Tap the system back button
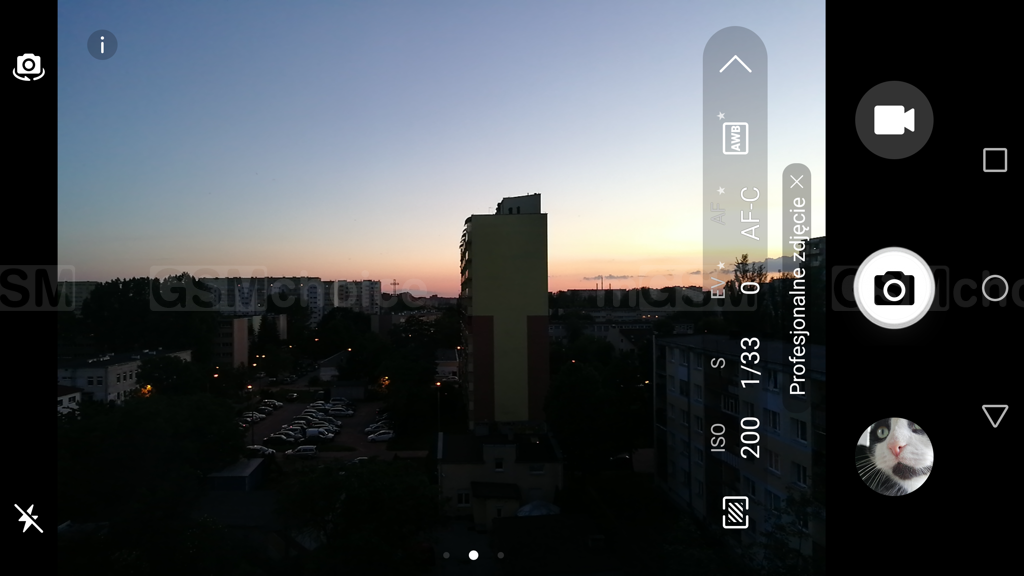Viewport: 1024px width, 576px height. (x=994, y=416)
